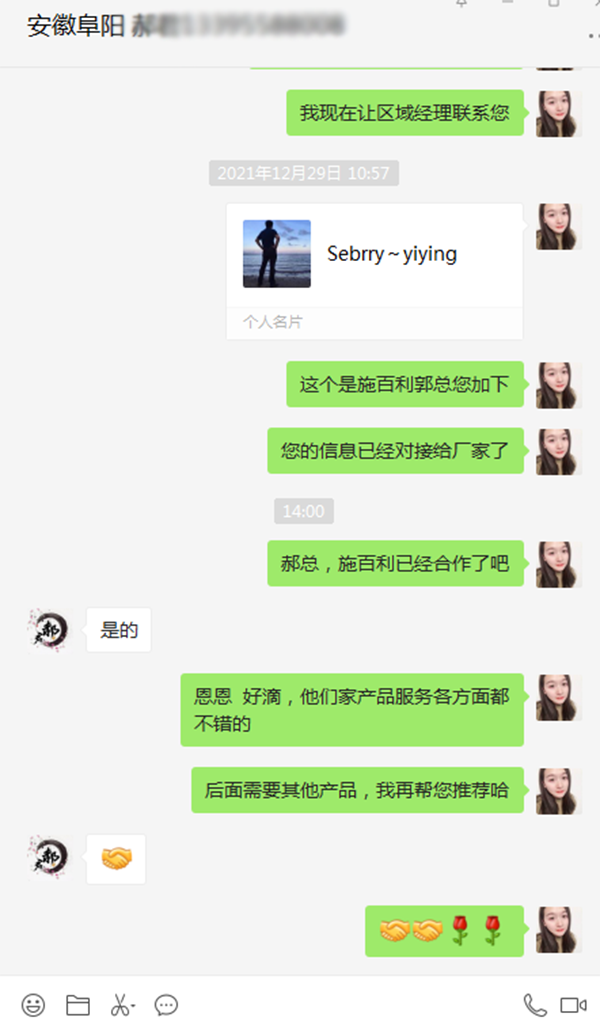Start a video call
The height and width of the screenshot is (1029, 600).
coord(573,1004)
